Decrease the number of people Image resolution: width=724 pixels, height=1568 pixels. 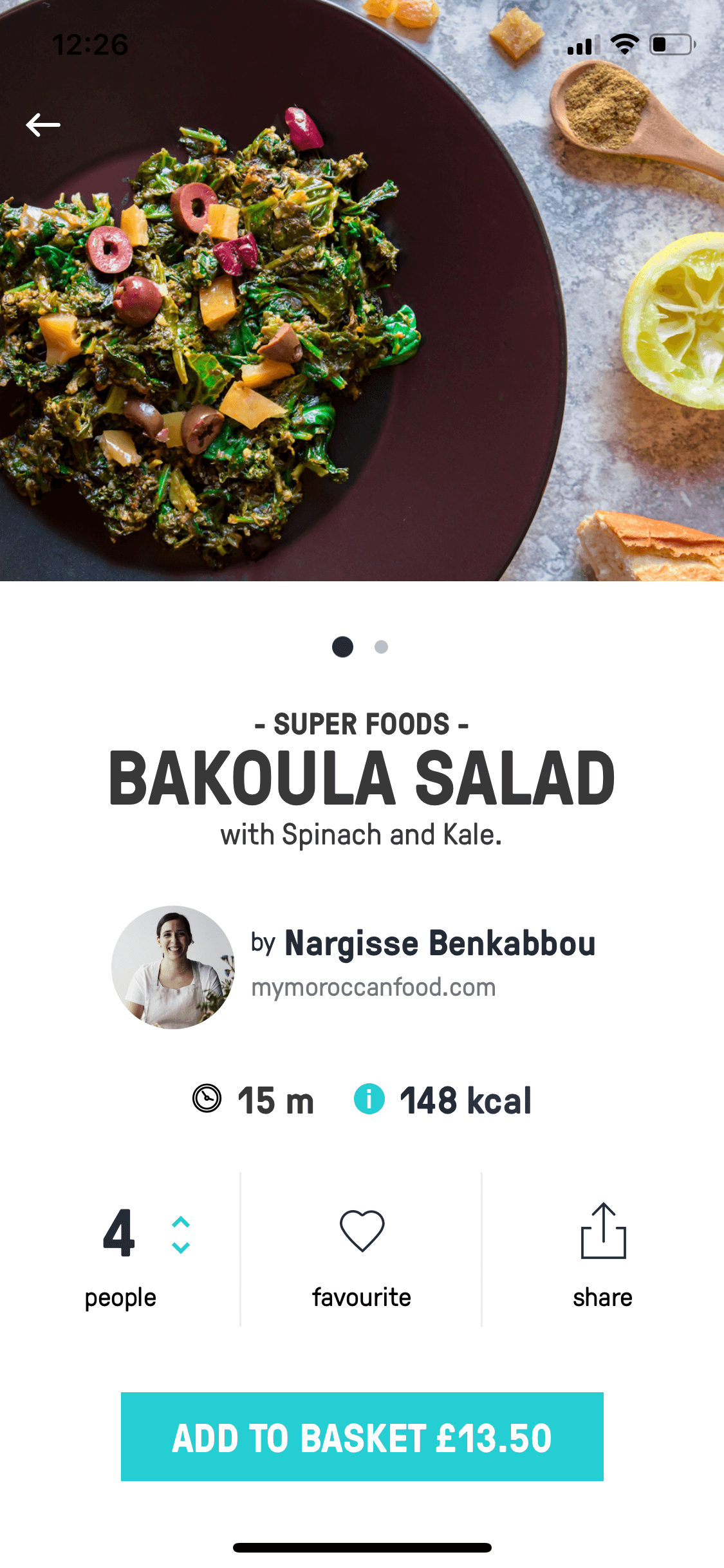coord(181,1247)
